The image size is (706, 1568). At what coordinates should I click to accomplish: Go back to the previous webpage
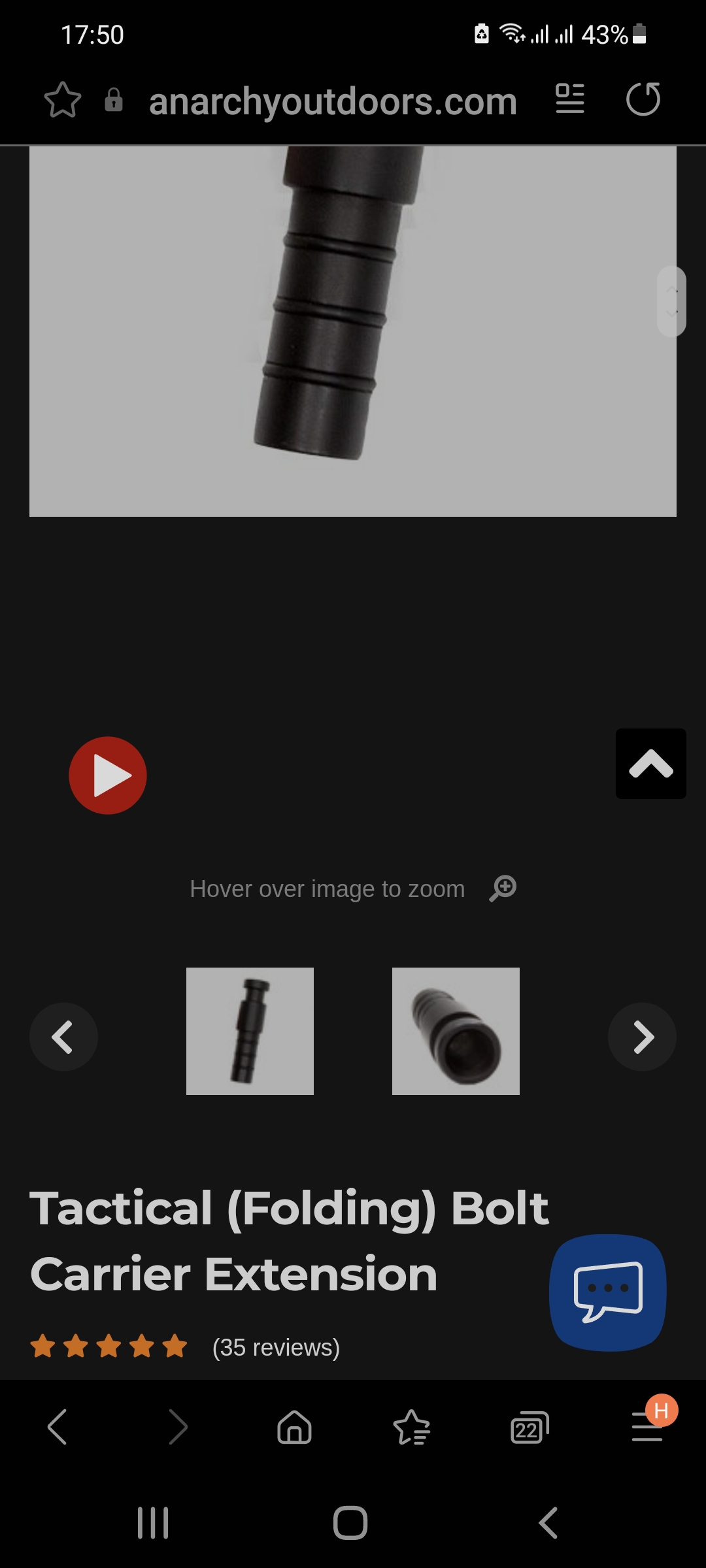click(x=58, y=1427)
